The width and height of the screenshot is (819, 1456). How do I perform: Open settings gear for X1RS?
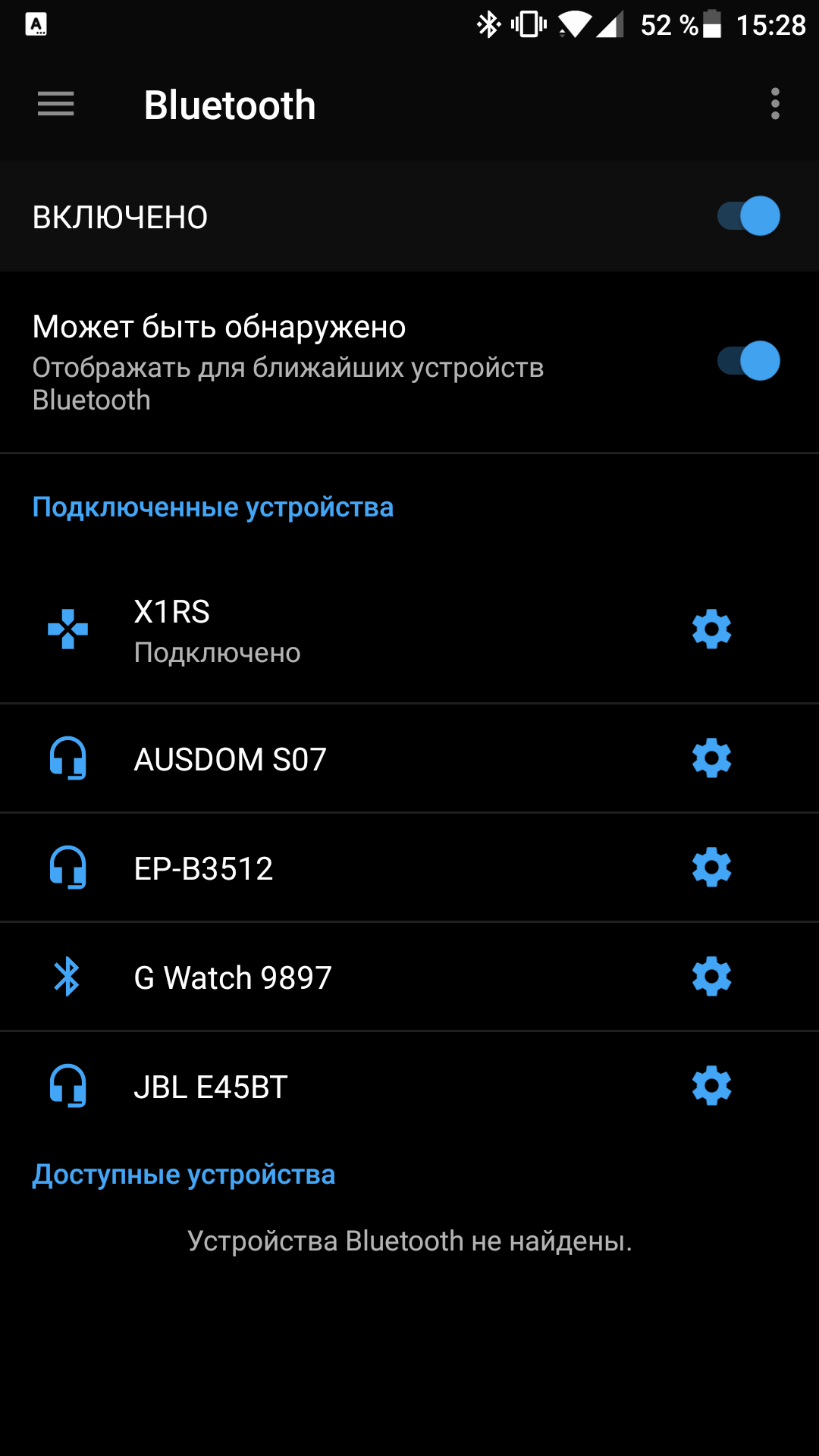click(711, 629)
